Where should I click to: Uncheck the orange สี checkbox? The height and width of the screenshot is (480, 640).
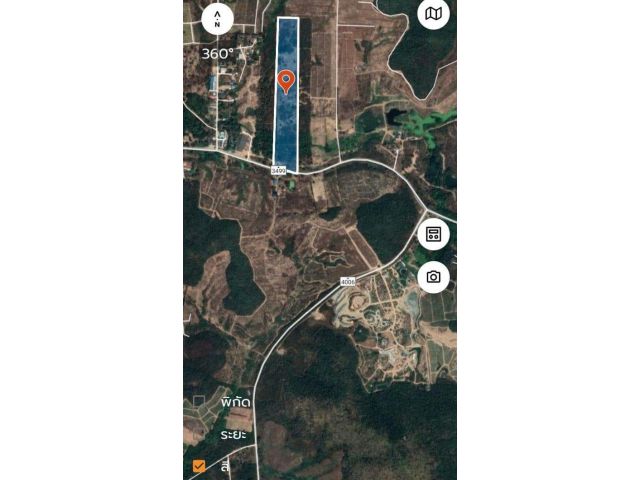pyautogui.click(x=199, y=466)
